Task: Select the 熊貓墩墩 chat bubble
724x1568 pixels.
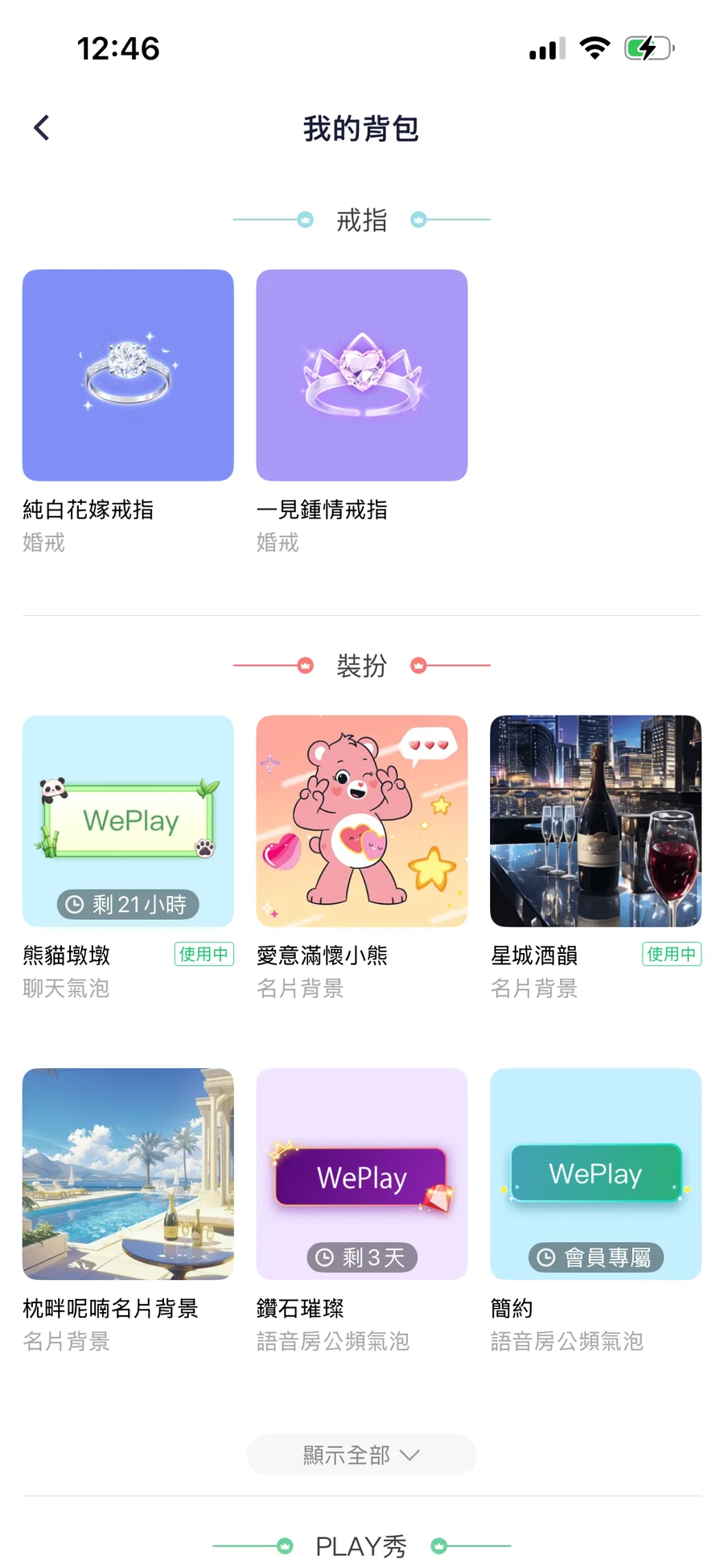Action: [x=128, y=820]
